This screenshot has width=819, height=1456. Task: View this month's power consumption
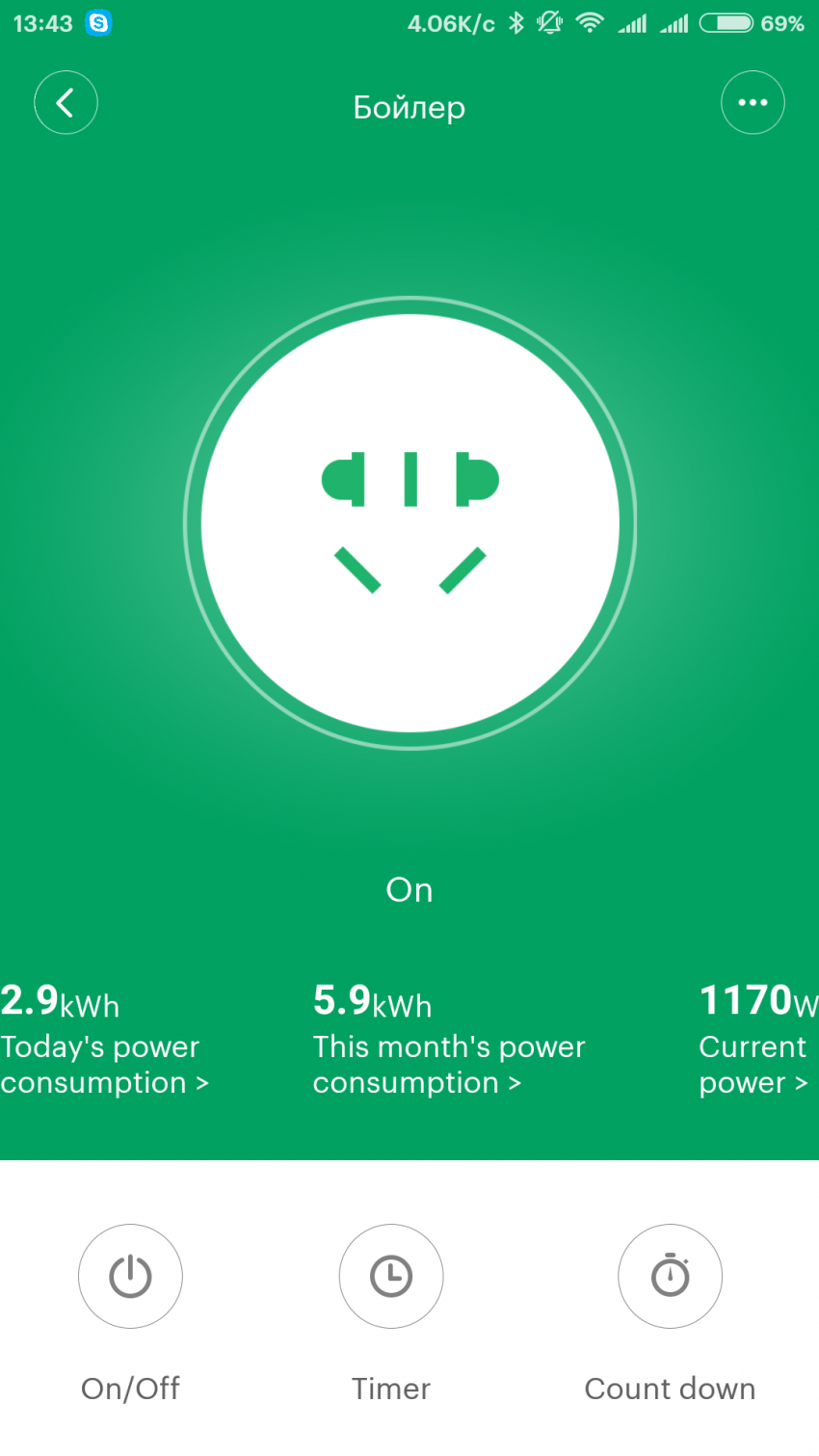pos(448,1043)
